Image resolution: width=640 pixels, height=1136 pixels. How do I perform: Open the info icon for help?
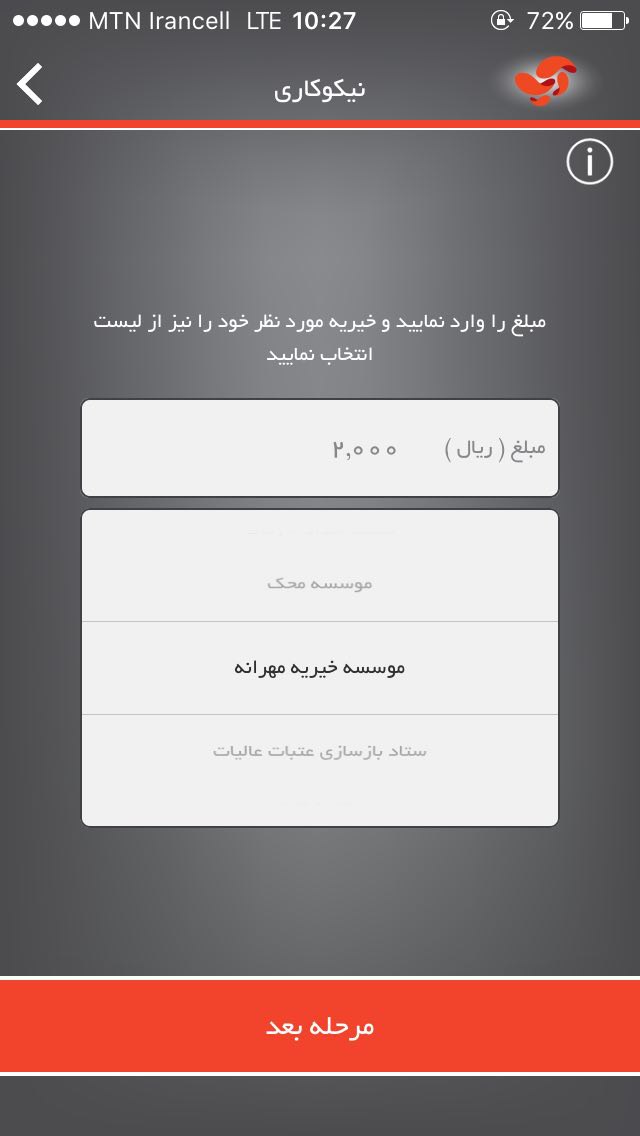pos(589,161)
